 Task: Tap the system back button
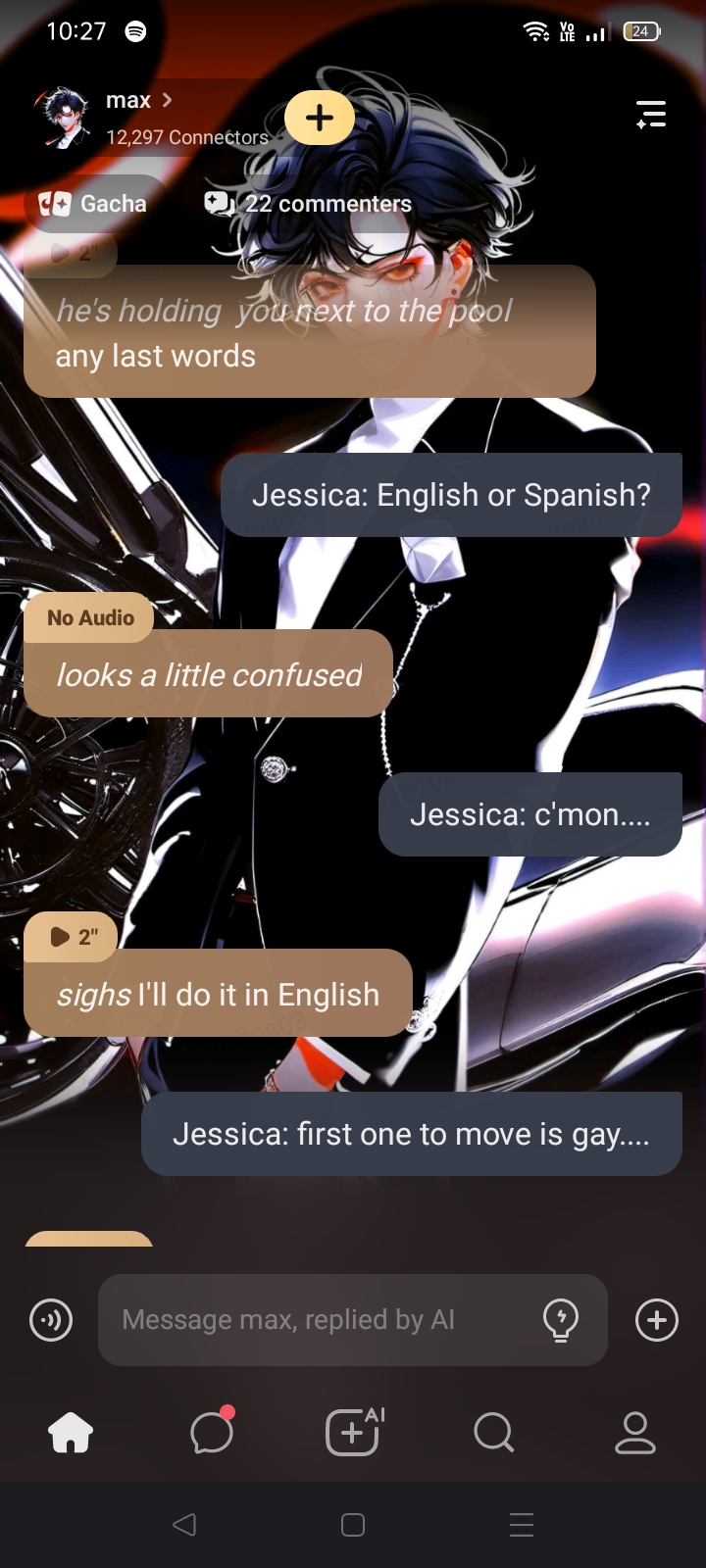[184, 1525]
